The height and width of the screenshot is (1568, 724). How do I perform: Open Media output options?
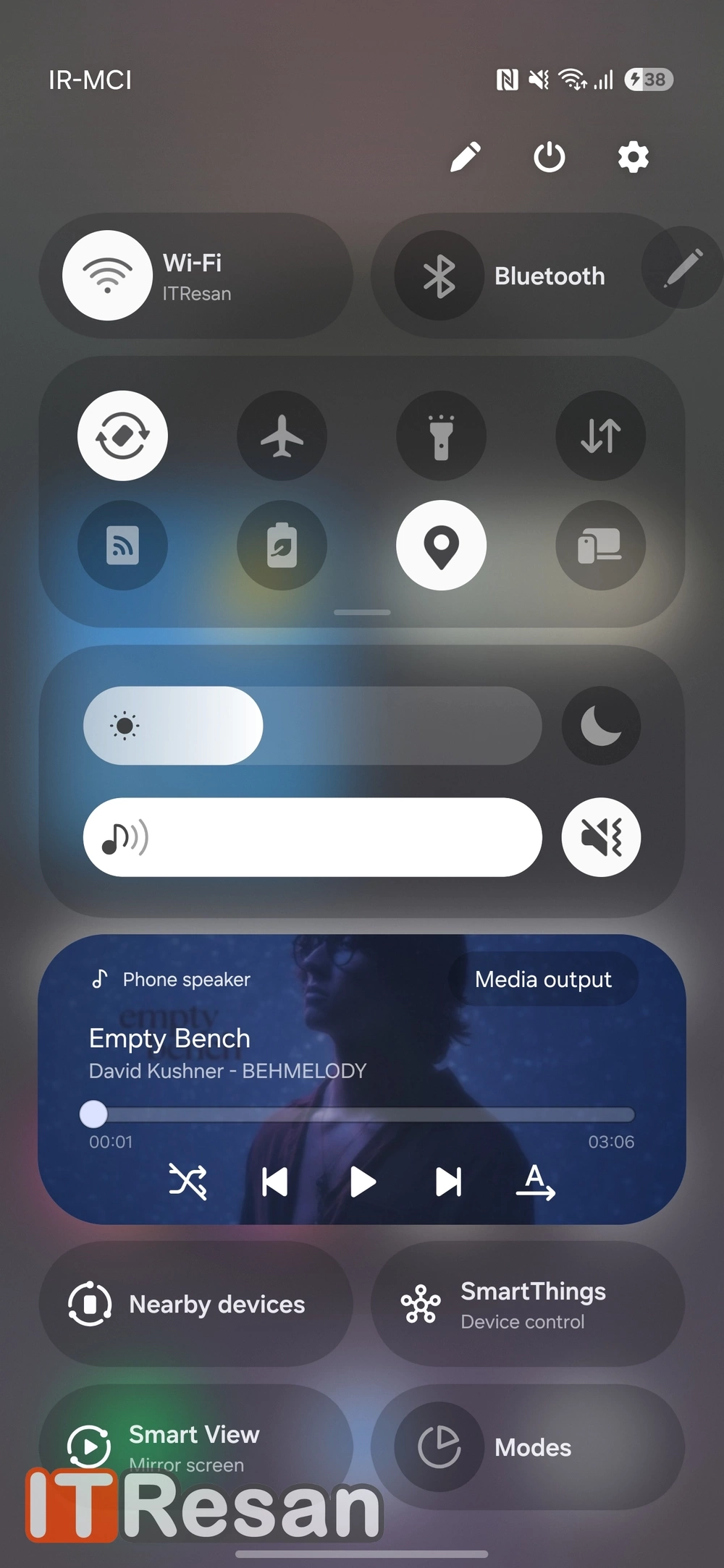pyautogui.click(x=543, y=979)
